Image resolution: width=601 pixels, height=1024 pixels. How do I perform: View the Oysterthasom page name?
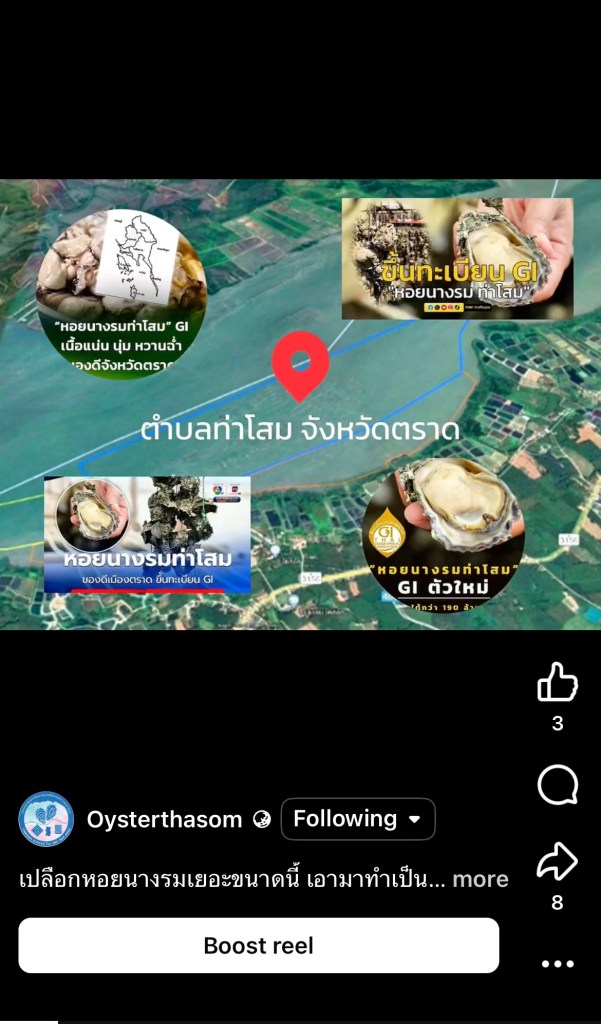(x=164, y=820)
